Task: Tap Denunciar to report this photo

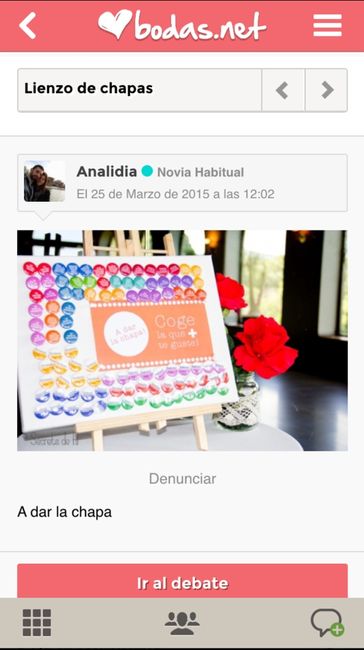Action: pos(182,479)
